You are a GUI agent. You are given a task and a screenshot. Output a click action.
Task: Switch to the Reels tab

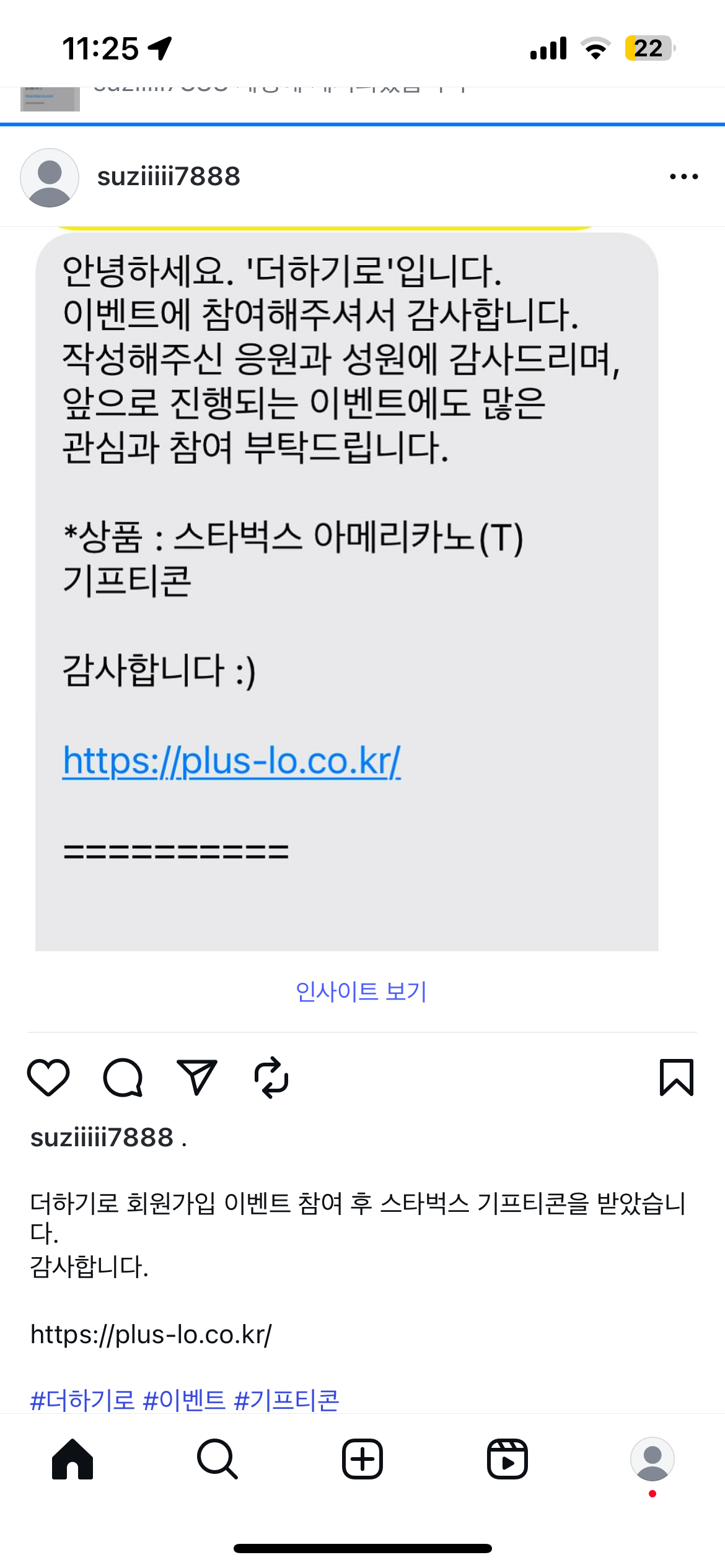point(507,1459)
